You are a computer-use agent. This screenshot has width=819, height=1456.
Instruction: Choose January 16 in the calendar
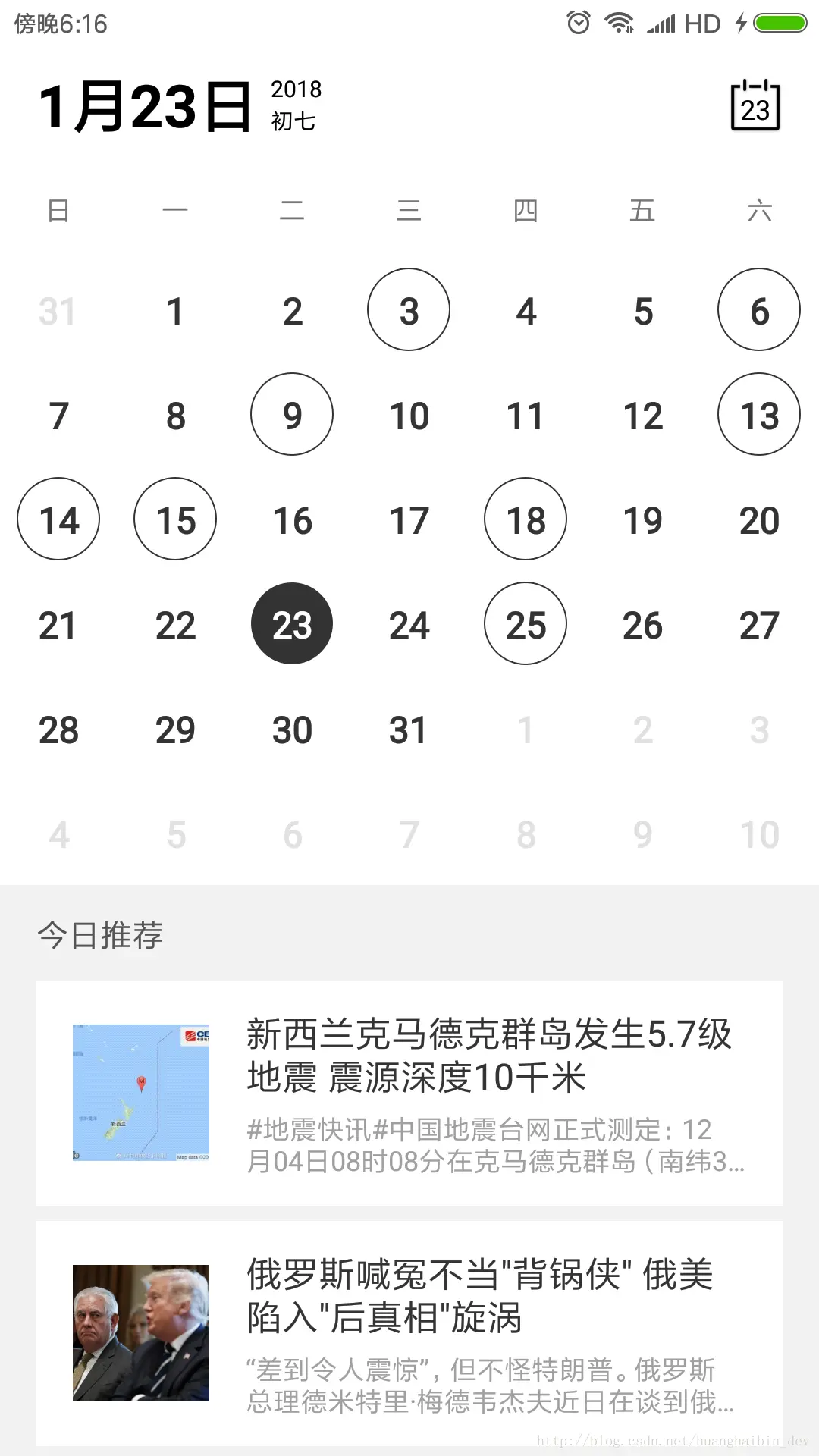click(292, 519)
